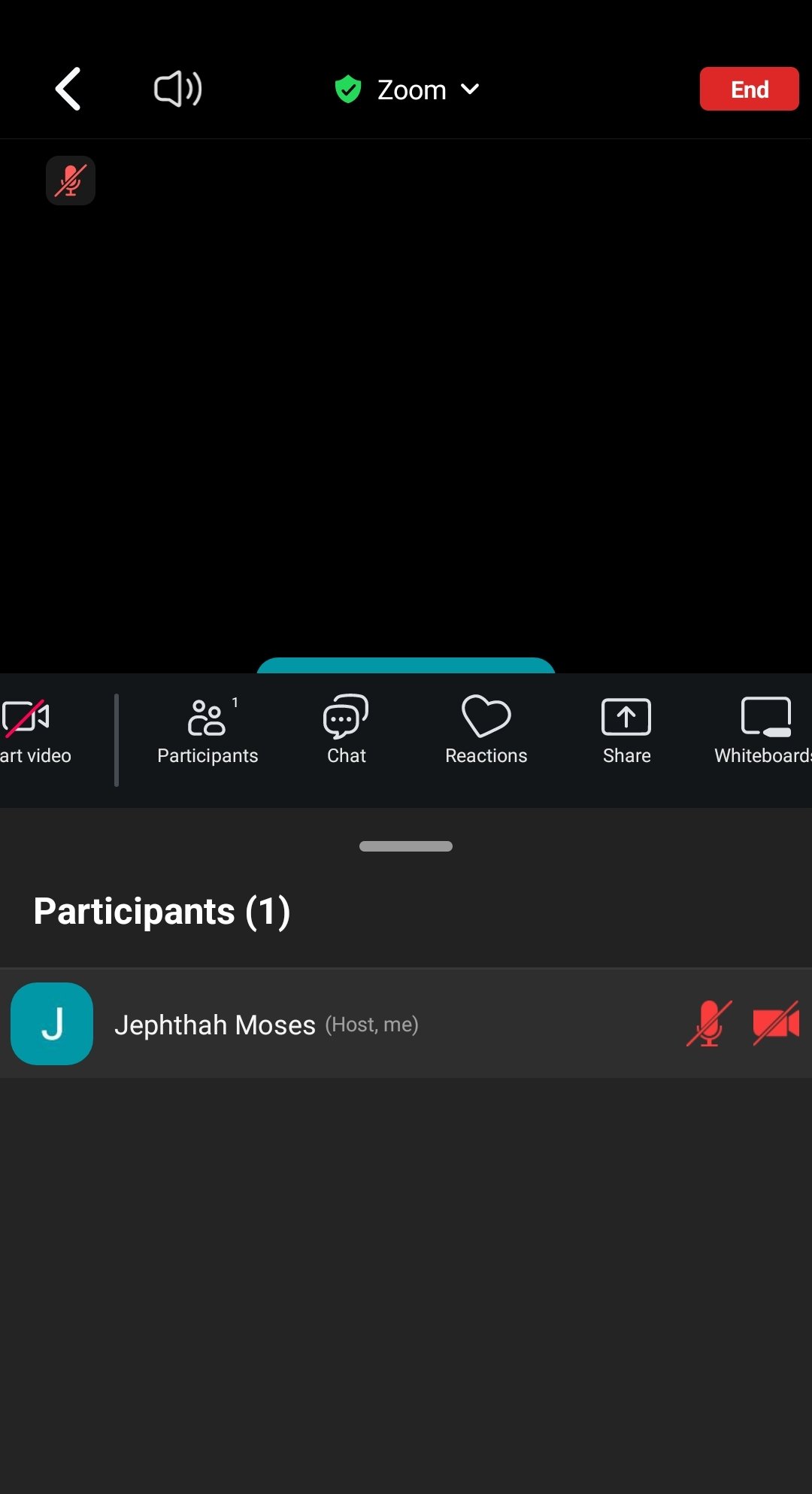812x1494 pixels.
Task: Open the Chat panel
Action: [346, 730]
